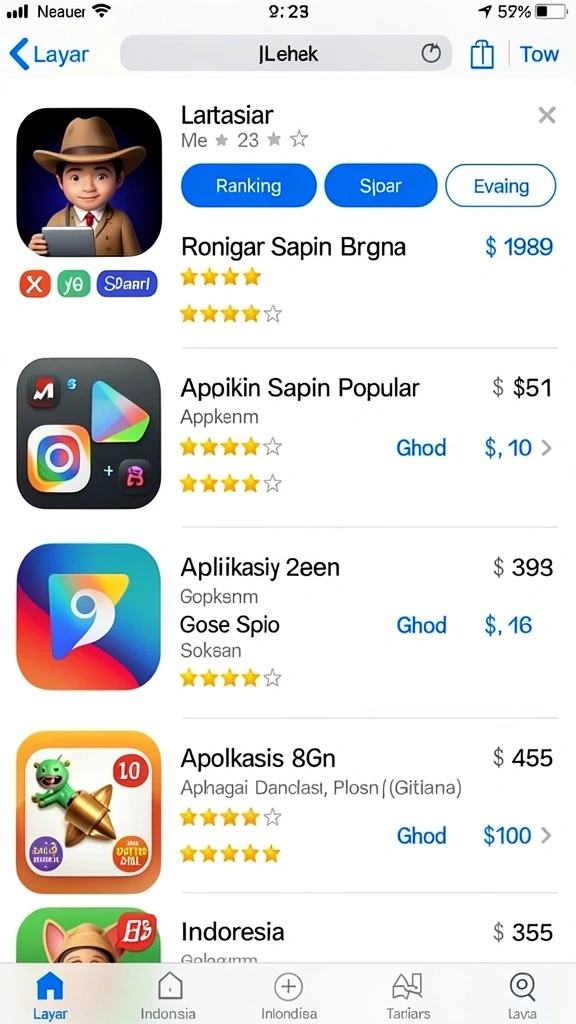Open Apliikasiy 2een listing
This screenshot has width=576, height=1024.
(260, 568)
